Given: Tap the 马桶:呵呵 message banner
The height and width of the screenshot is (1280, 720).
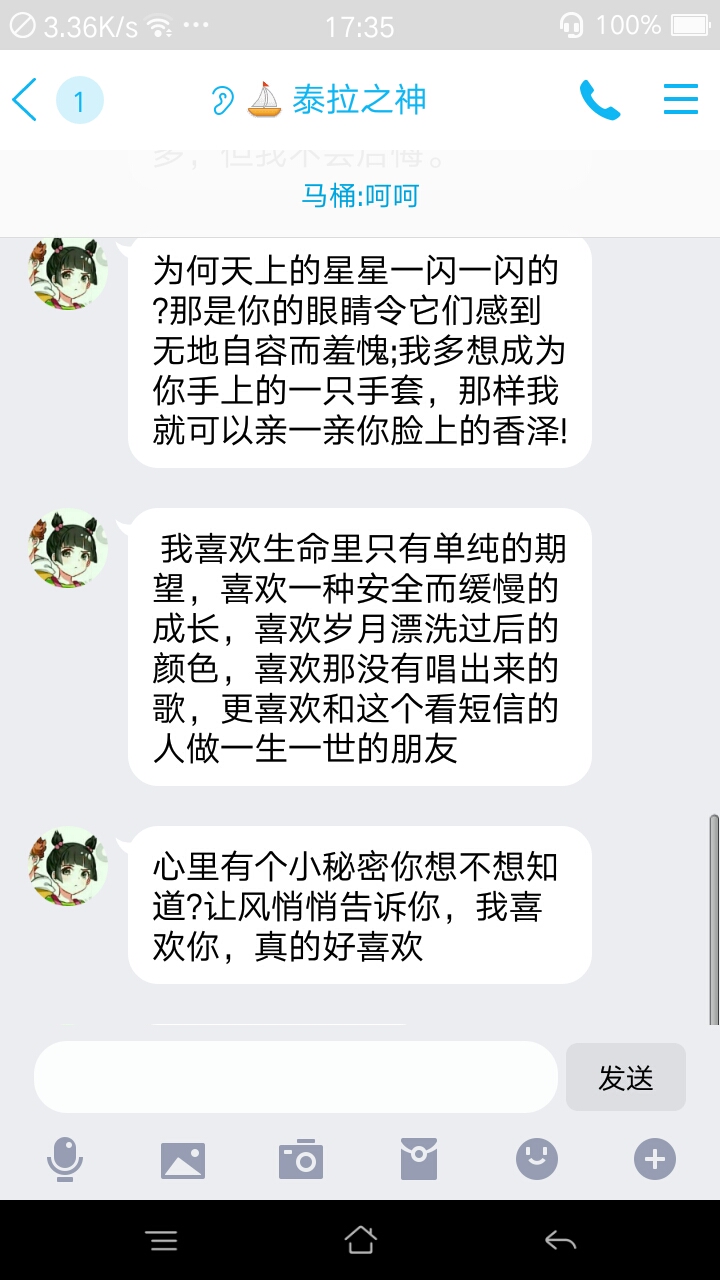Looking at the screenshot, I should (x=360, y=195).
